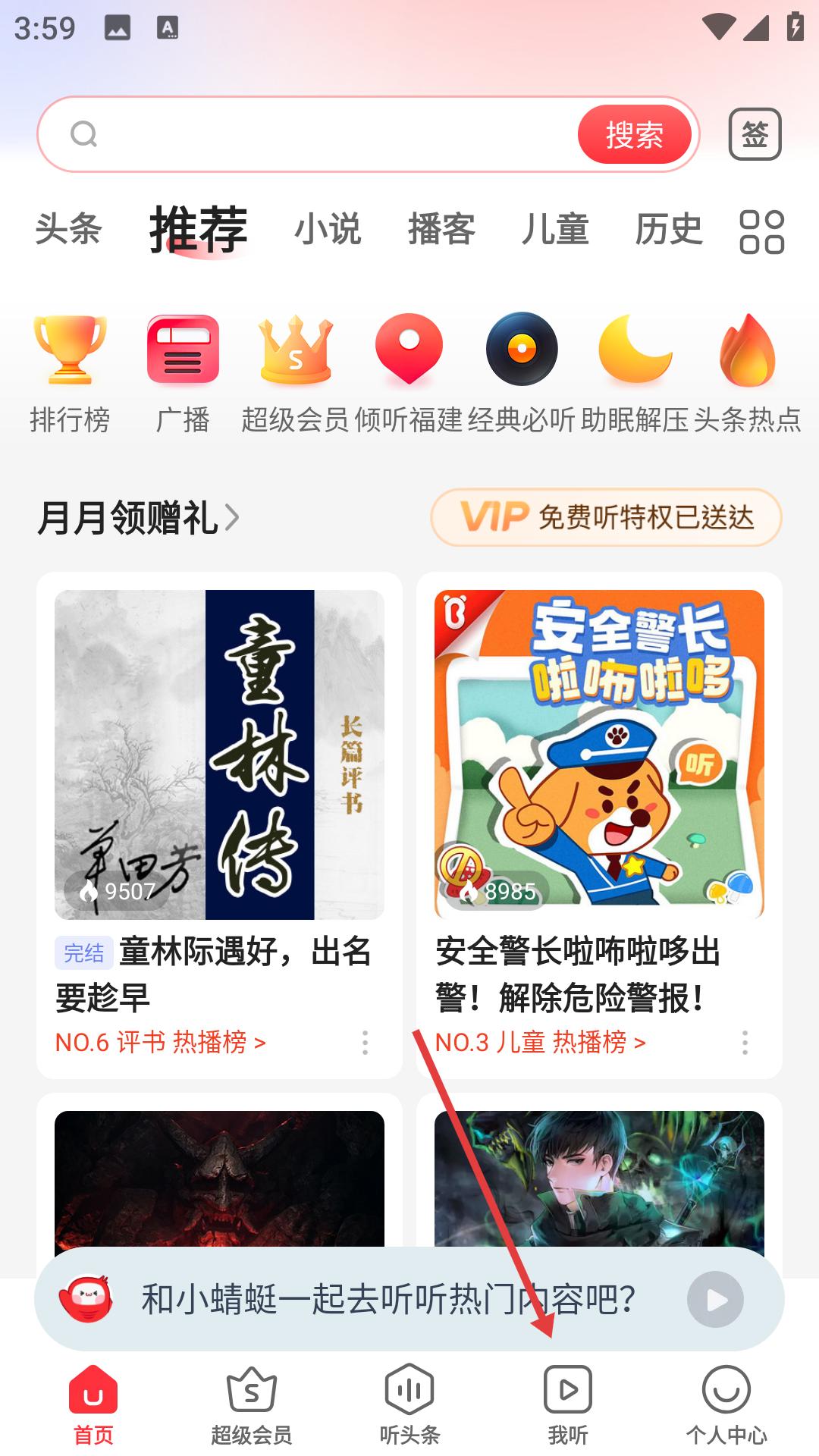Image resolution: width=819 pixels, height=1456 pixels.
Task: Go to the 个人中心 tab
Action: click(726, 1404)
